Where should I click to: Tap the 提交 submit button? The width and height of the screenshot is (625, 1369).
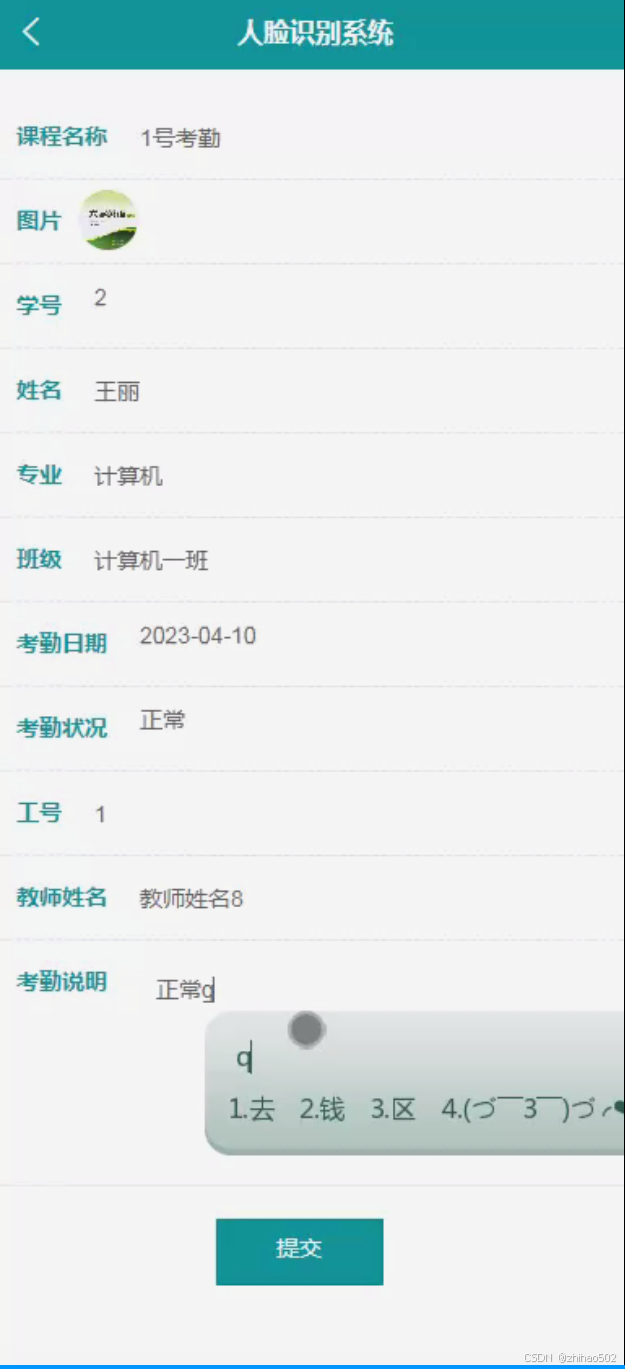(x=299, y=1251)
